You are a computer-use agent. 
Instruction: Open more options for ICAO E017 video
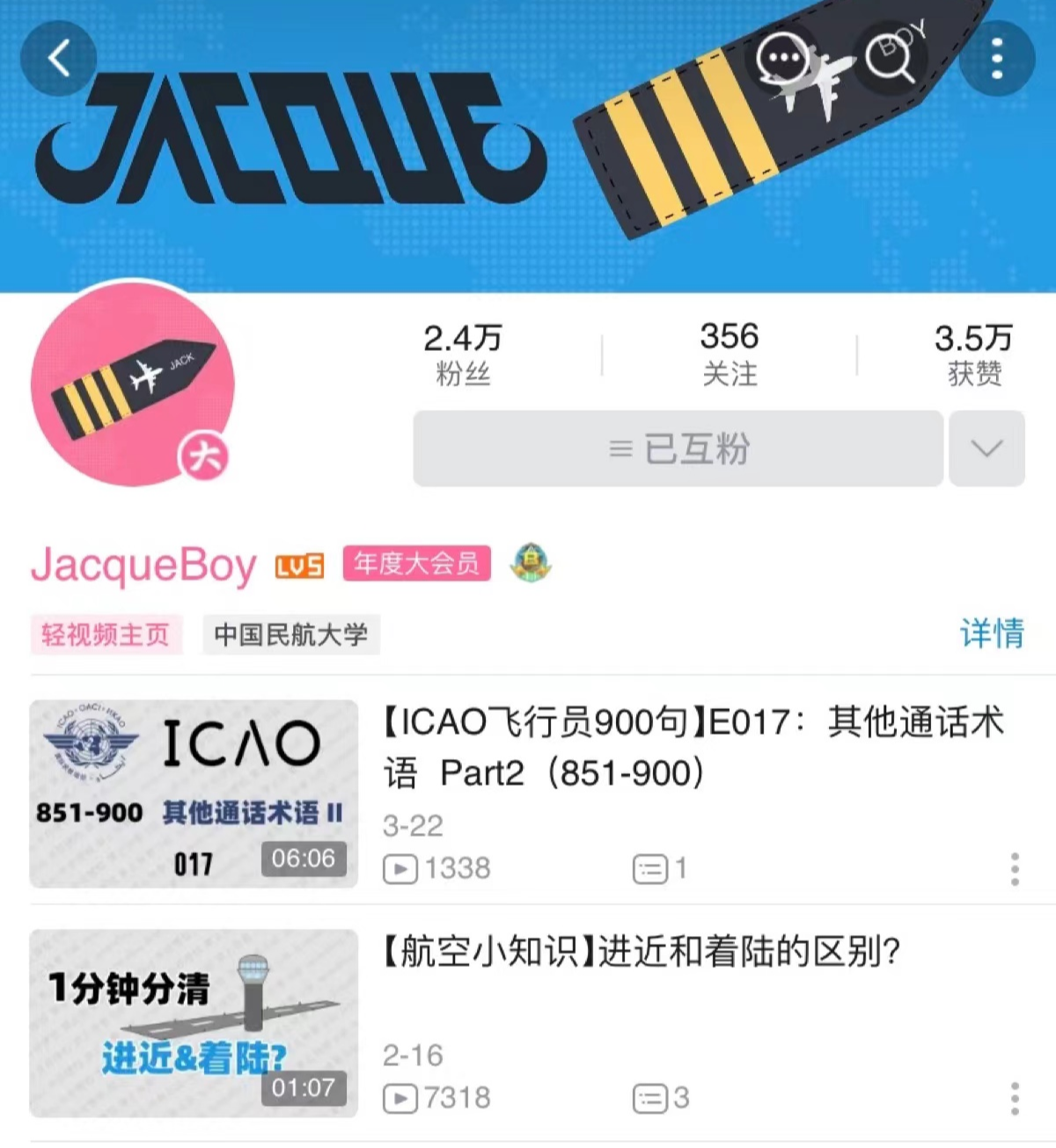click(1015, 869)
